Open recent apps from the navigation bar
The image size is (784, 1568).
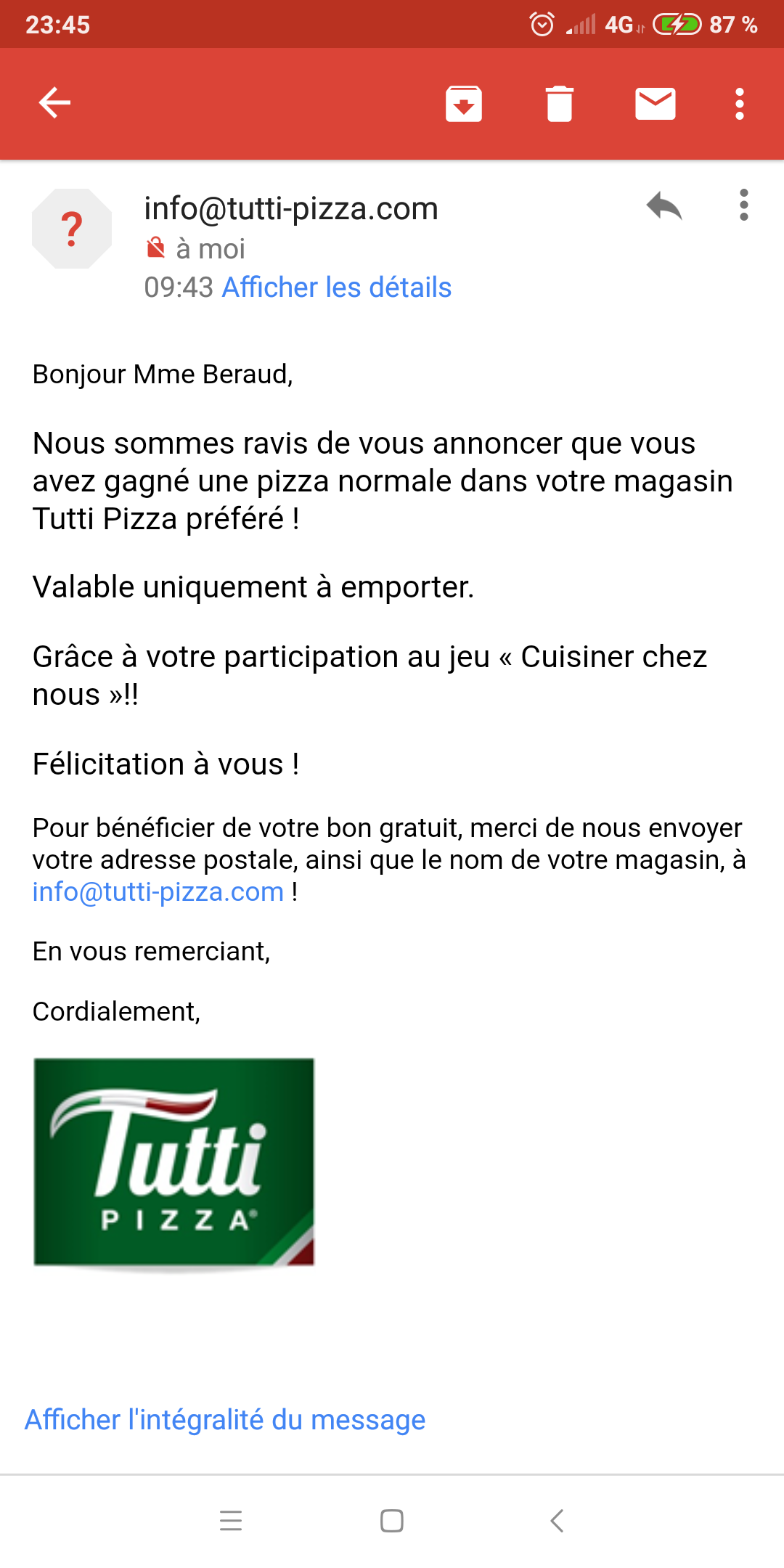231,1520
